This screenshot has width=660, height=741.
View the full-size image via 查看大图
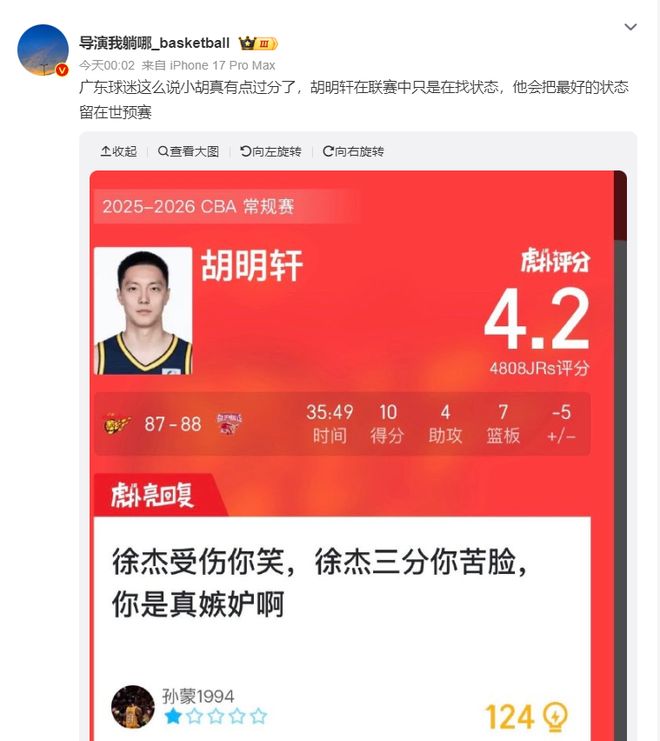(x=188, y=152)
